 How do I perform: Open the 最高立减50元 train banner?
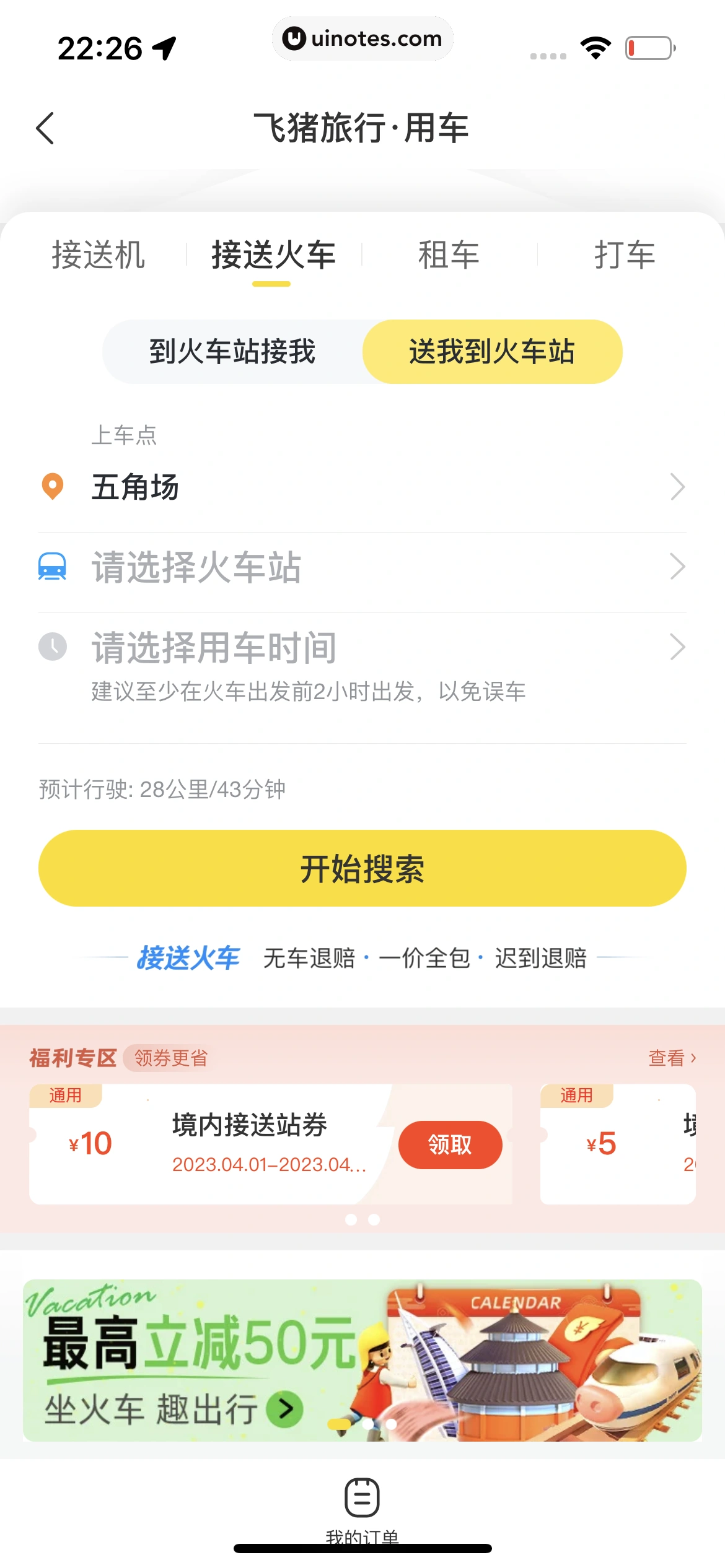tap(362, 1360)
